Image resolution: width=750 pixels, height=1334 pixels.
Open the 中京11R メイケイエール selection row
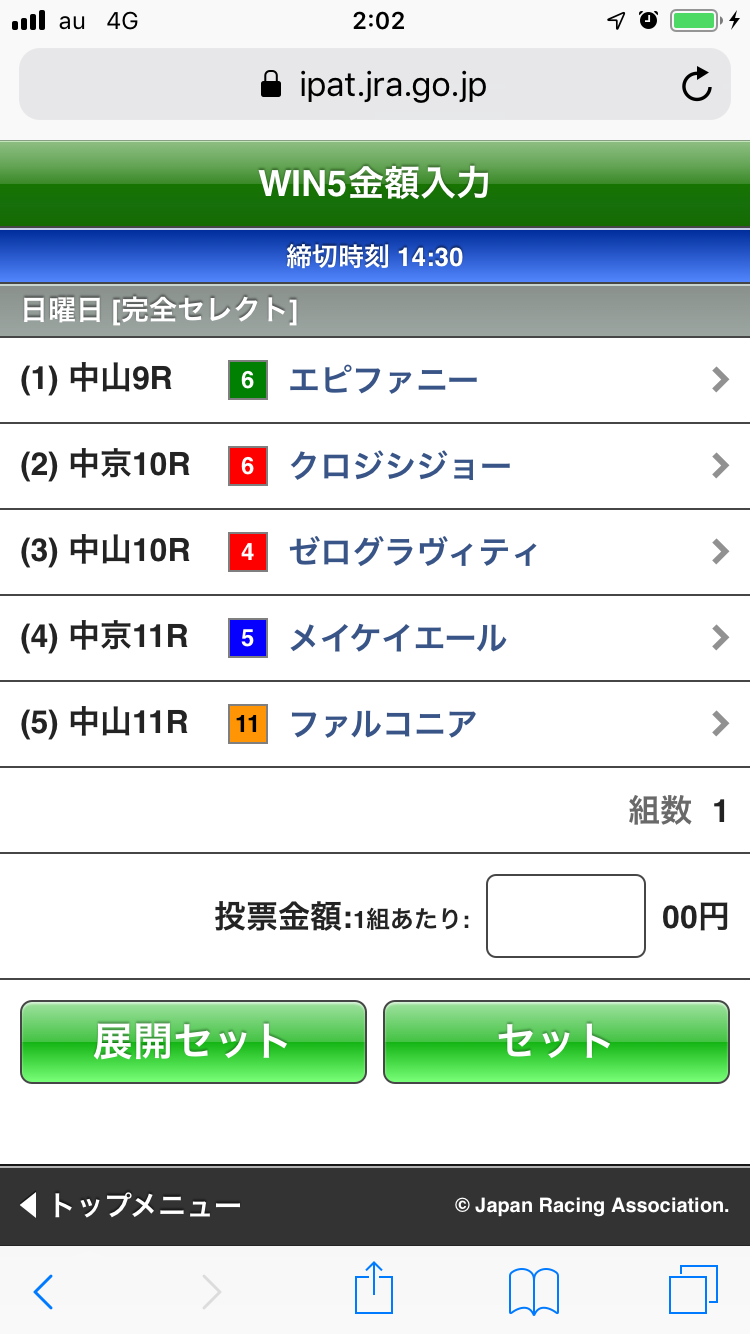coord(375,638)
